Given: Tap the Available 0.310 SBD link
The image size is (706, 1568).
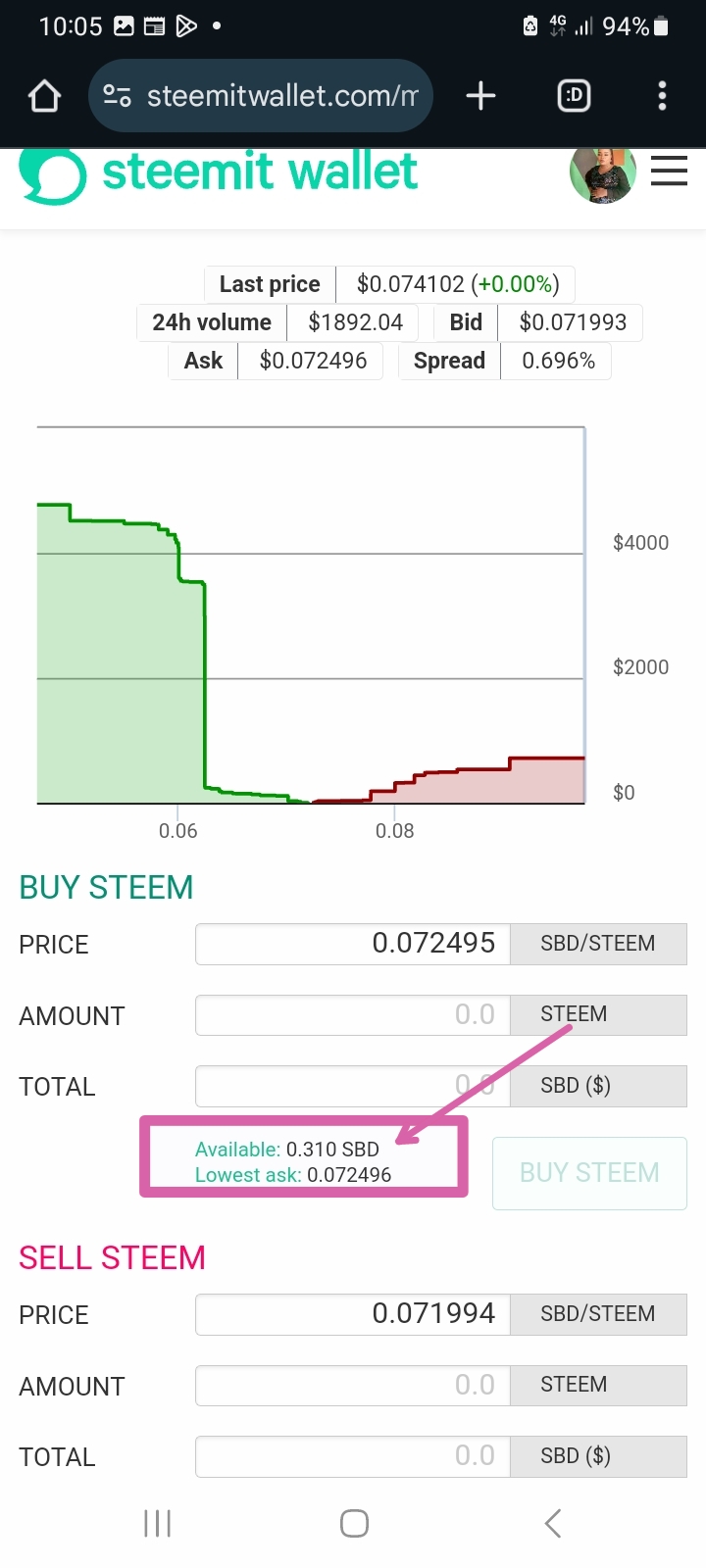Looking at the screenshot, I should [x=287, y=1150].
